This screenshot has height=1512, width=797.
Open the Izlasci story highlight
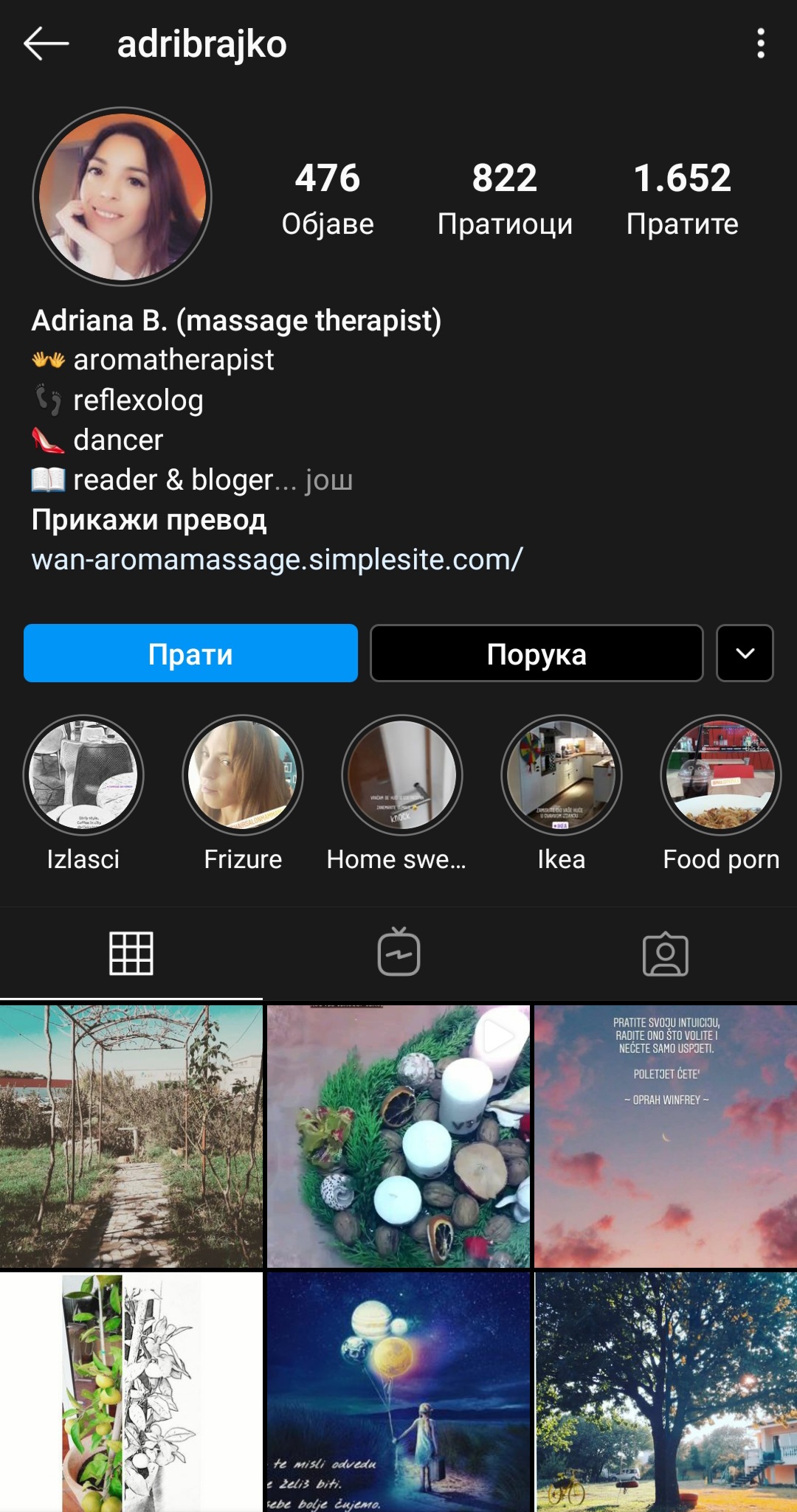click(83, 775)
